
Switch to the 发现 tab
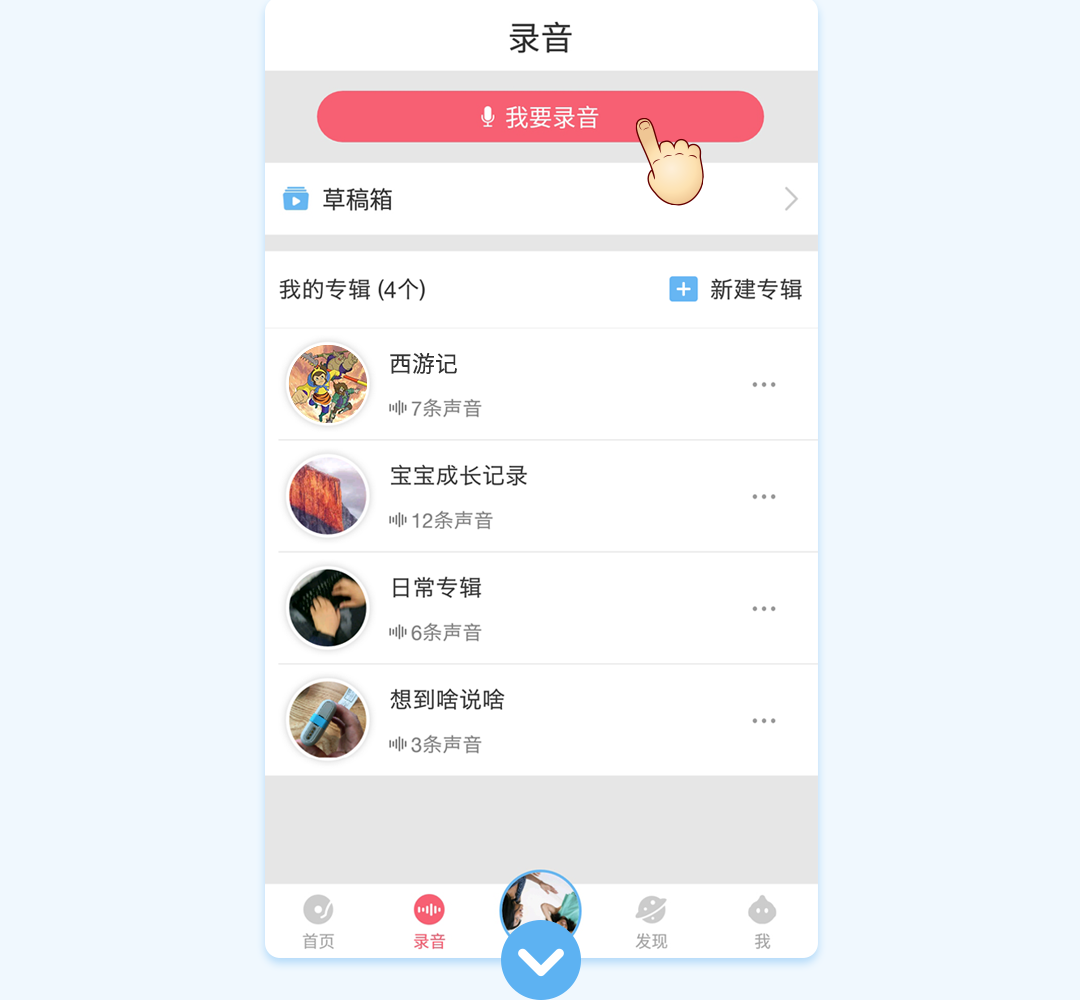(651, 922)
